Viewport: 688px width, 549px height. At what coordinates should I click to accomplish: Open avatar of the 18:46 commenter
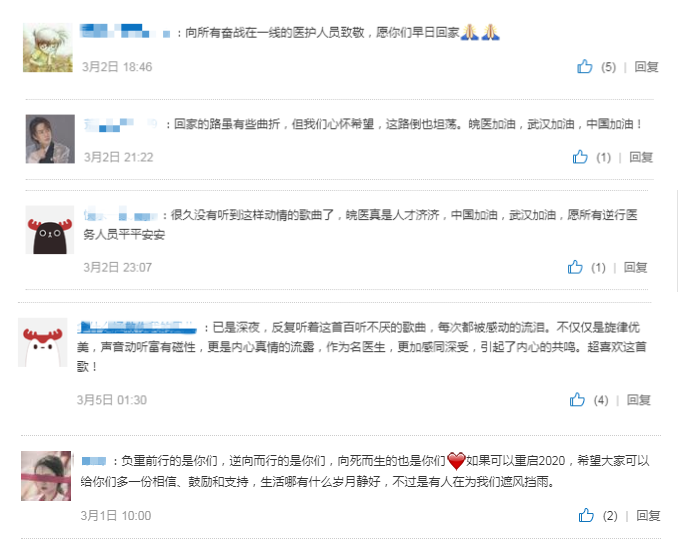47,47
